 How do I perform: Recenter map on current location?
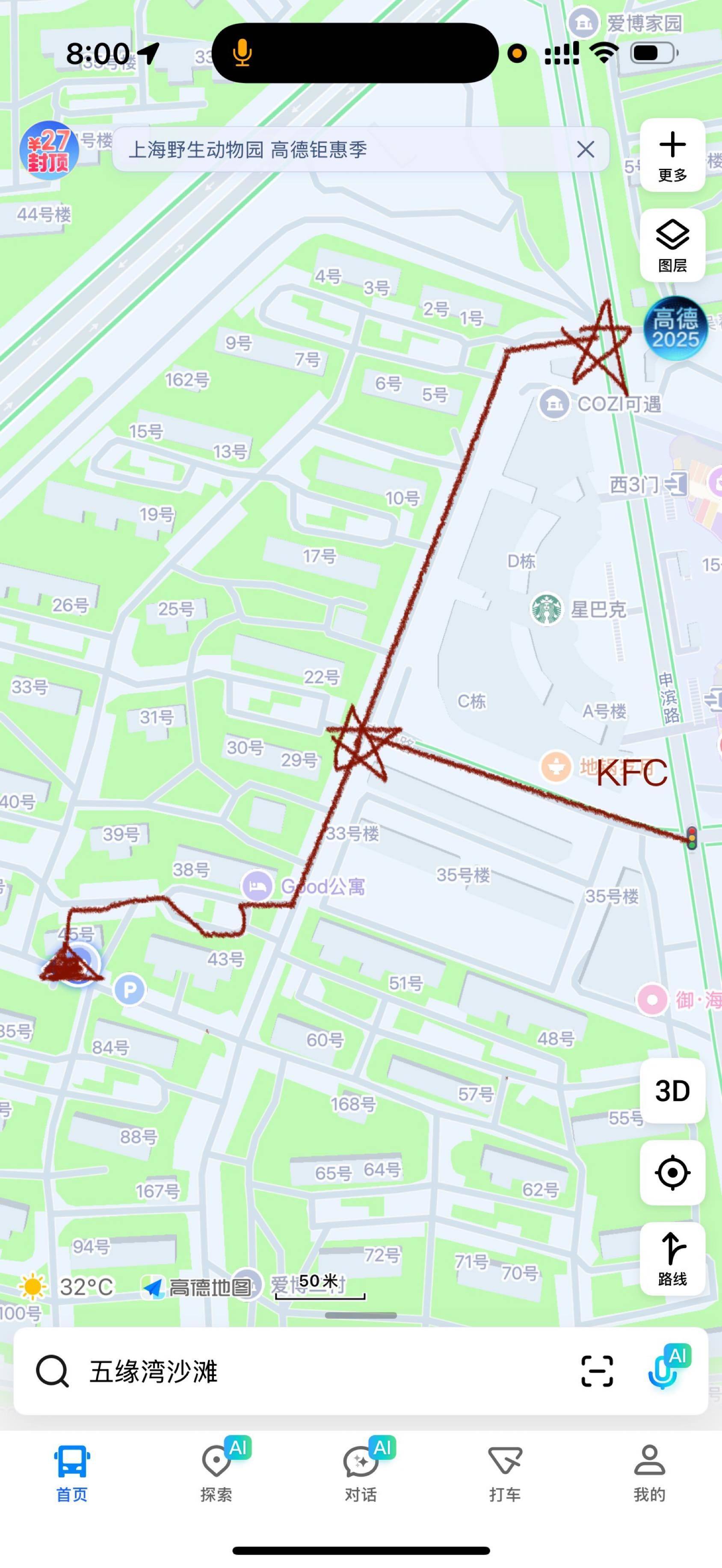click(672, 1172)
